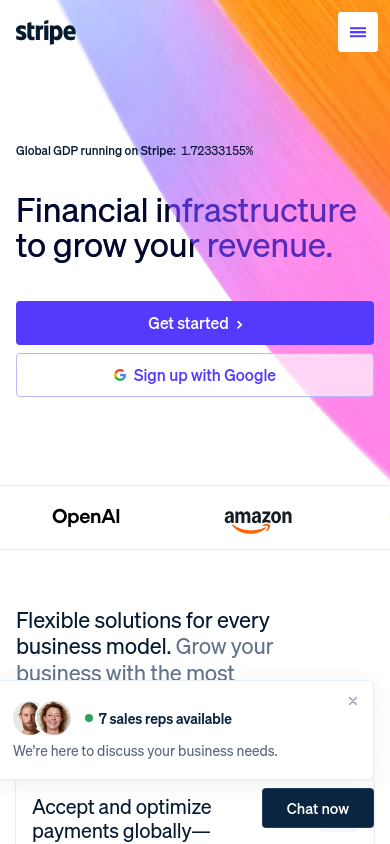Start a chat with Chat now
The image size is (390, 844).
pos(318,808)
